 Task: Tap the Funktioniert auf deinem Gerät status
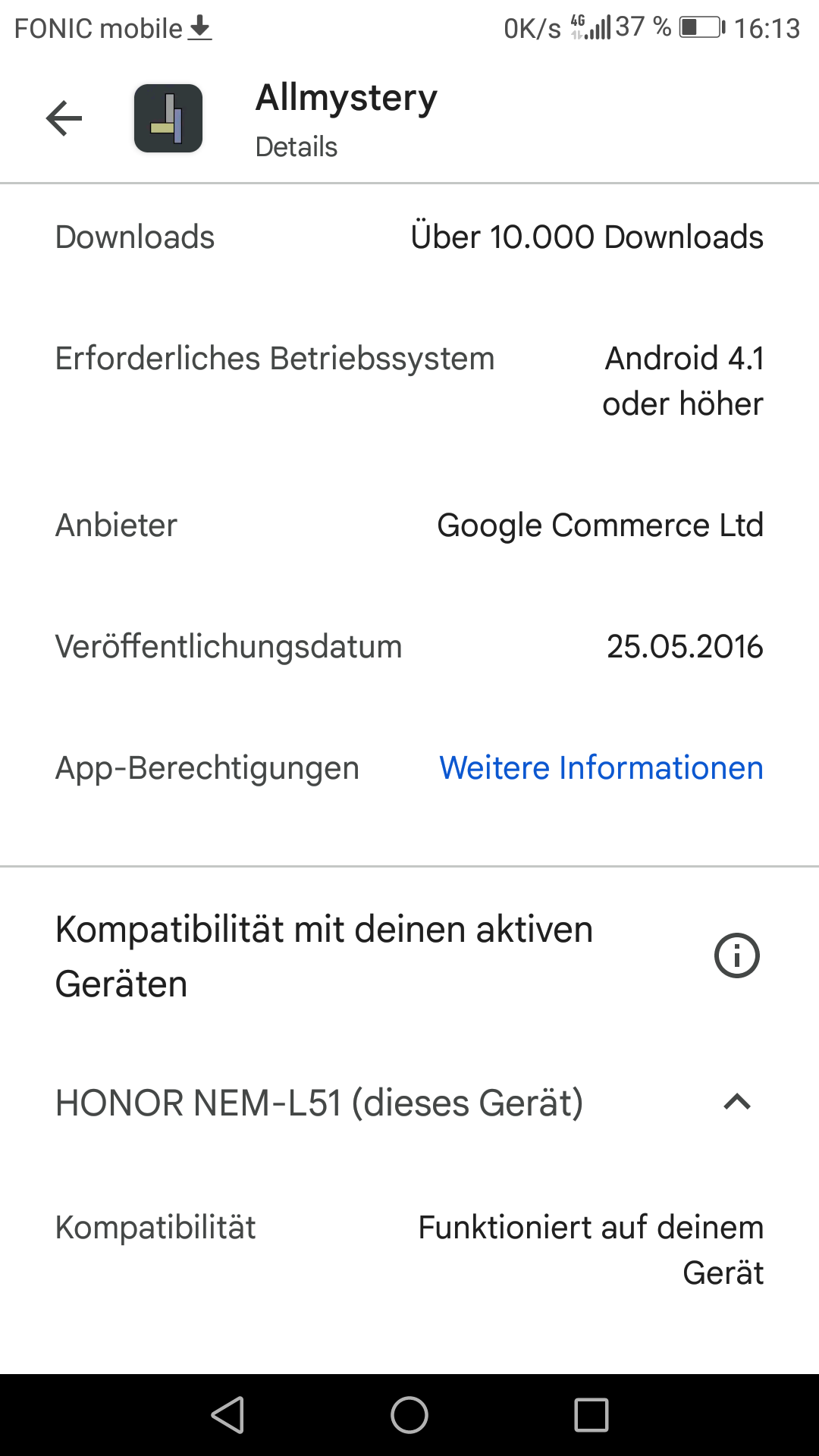590,1249
